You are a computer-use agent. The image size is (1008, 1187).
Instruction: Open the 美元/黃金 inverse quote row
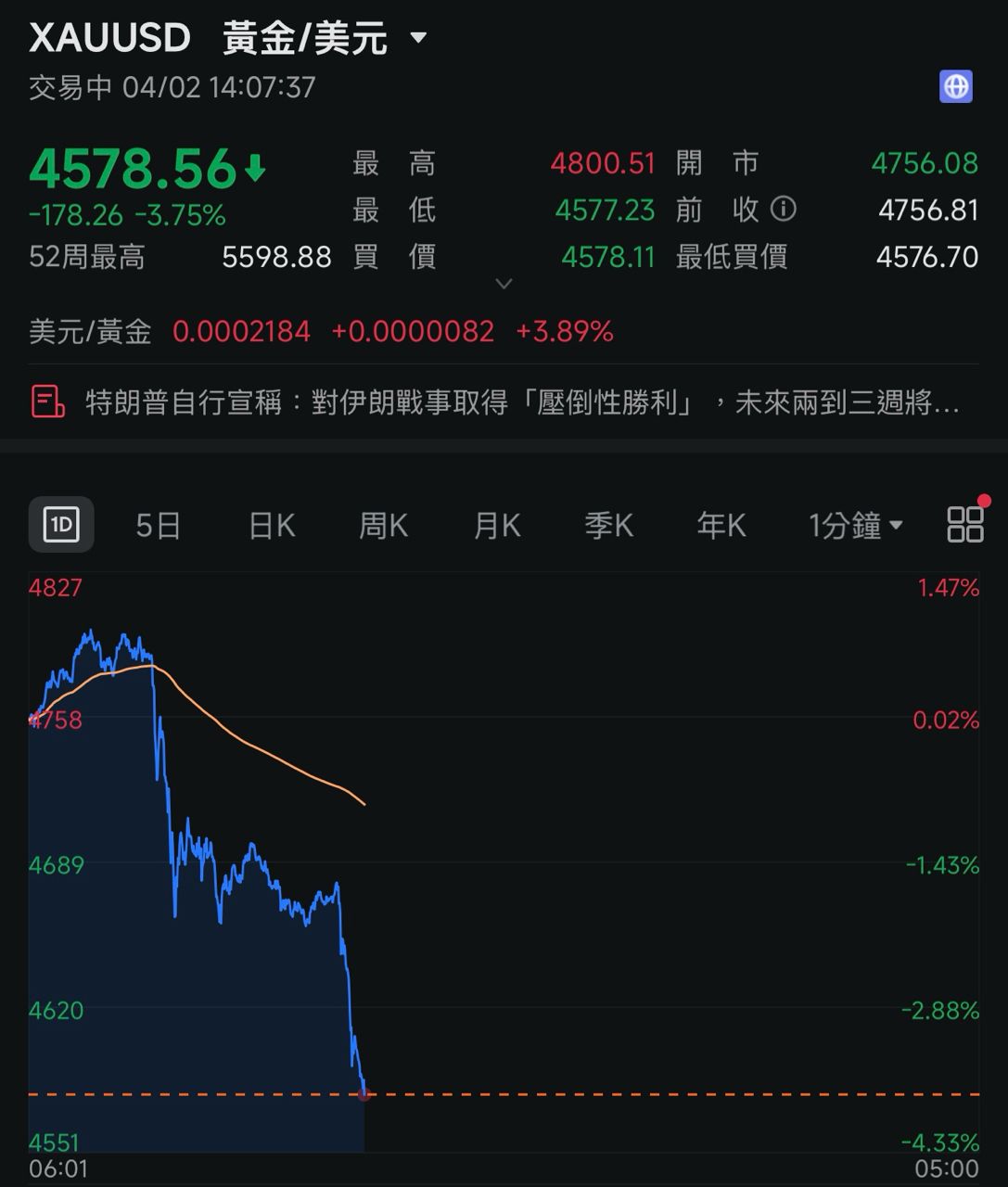pyautogui.click(x=321, y=331)
